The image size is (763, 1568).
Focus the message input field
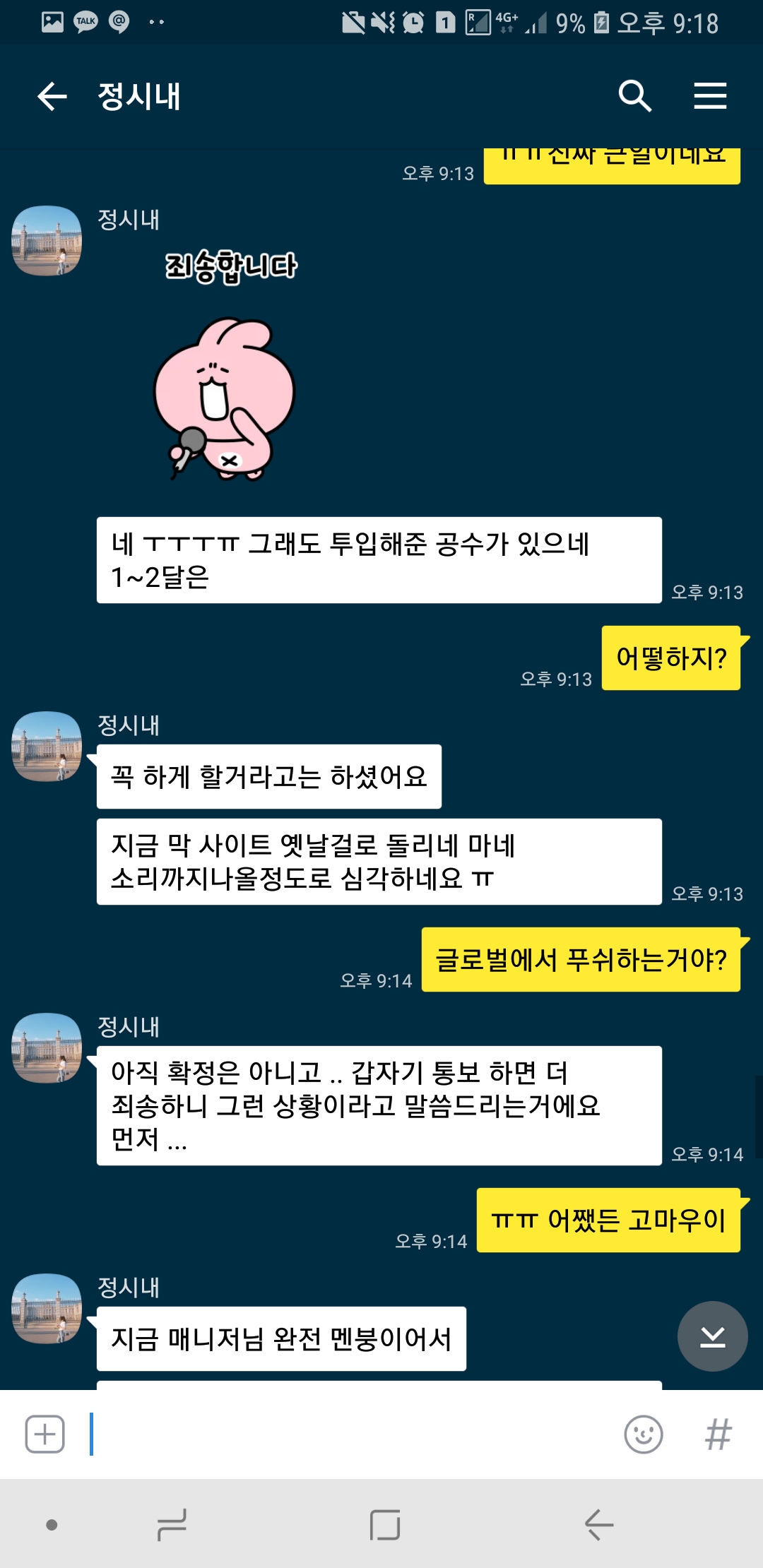353,1435
